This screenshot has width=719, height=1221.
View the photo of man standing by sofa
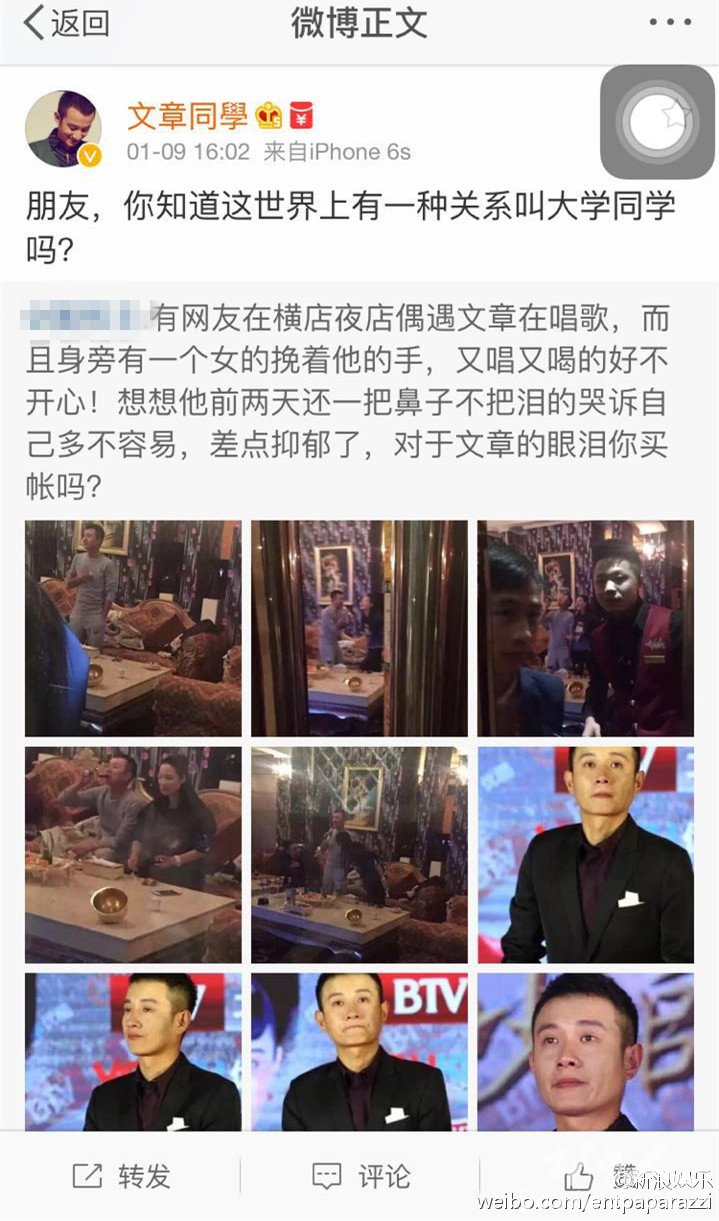pyautogui.click(x=133, y=628)
